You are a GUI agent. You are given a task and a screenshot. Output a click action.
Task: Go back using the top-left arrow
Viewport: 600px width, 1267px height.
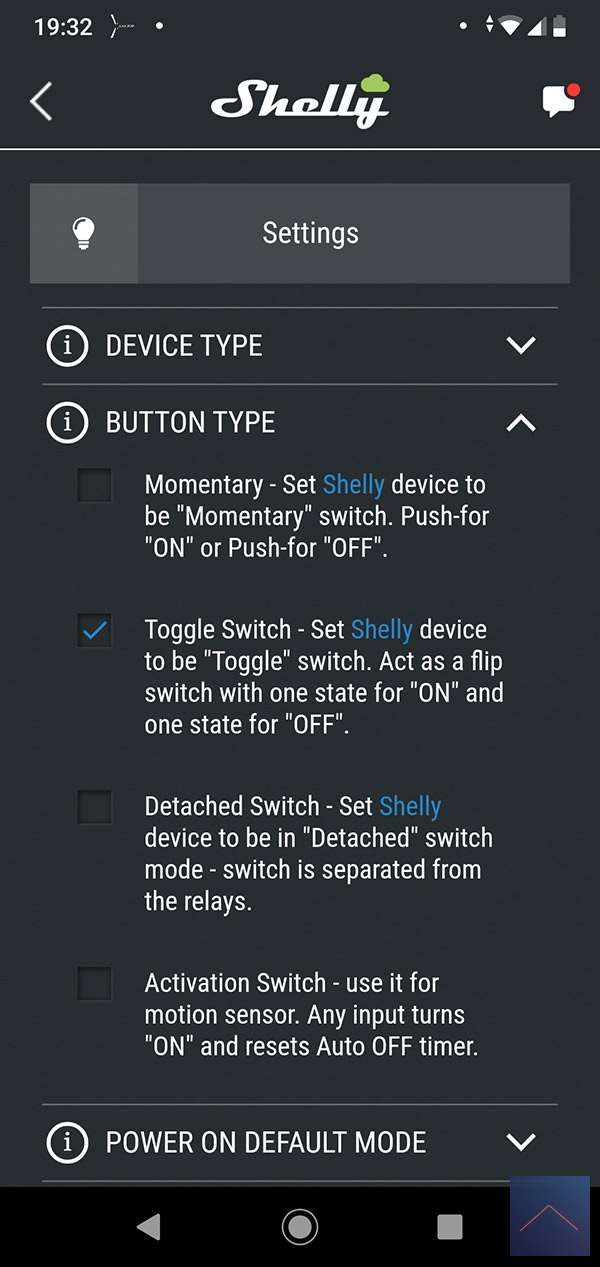coord(41,101)
